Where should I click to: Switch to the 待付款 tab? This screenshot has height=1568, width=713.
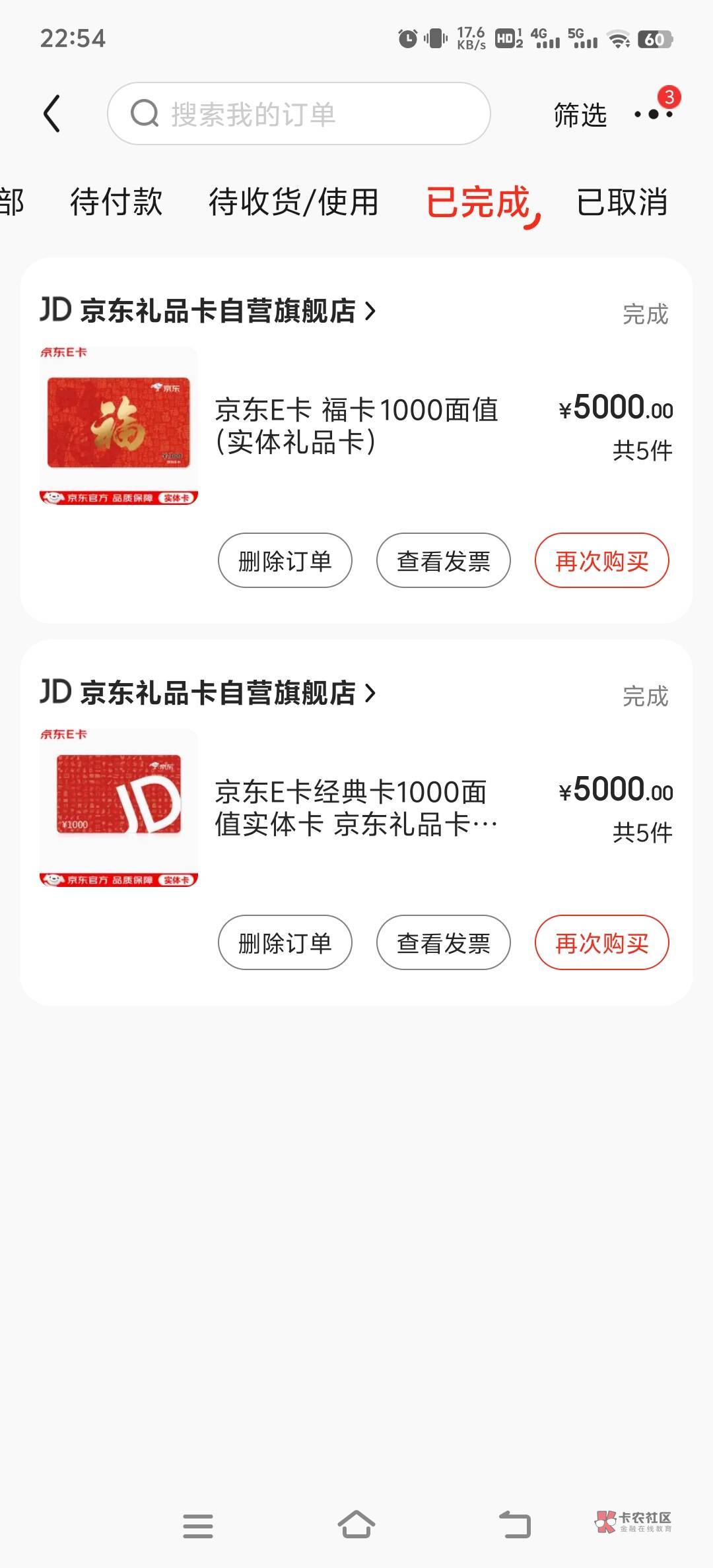click(116, 201)
